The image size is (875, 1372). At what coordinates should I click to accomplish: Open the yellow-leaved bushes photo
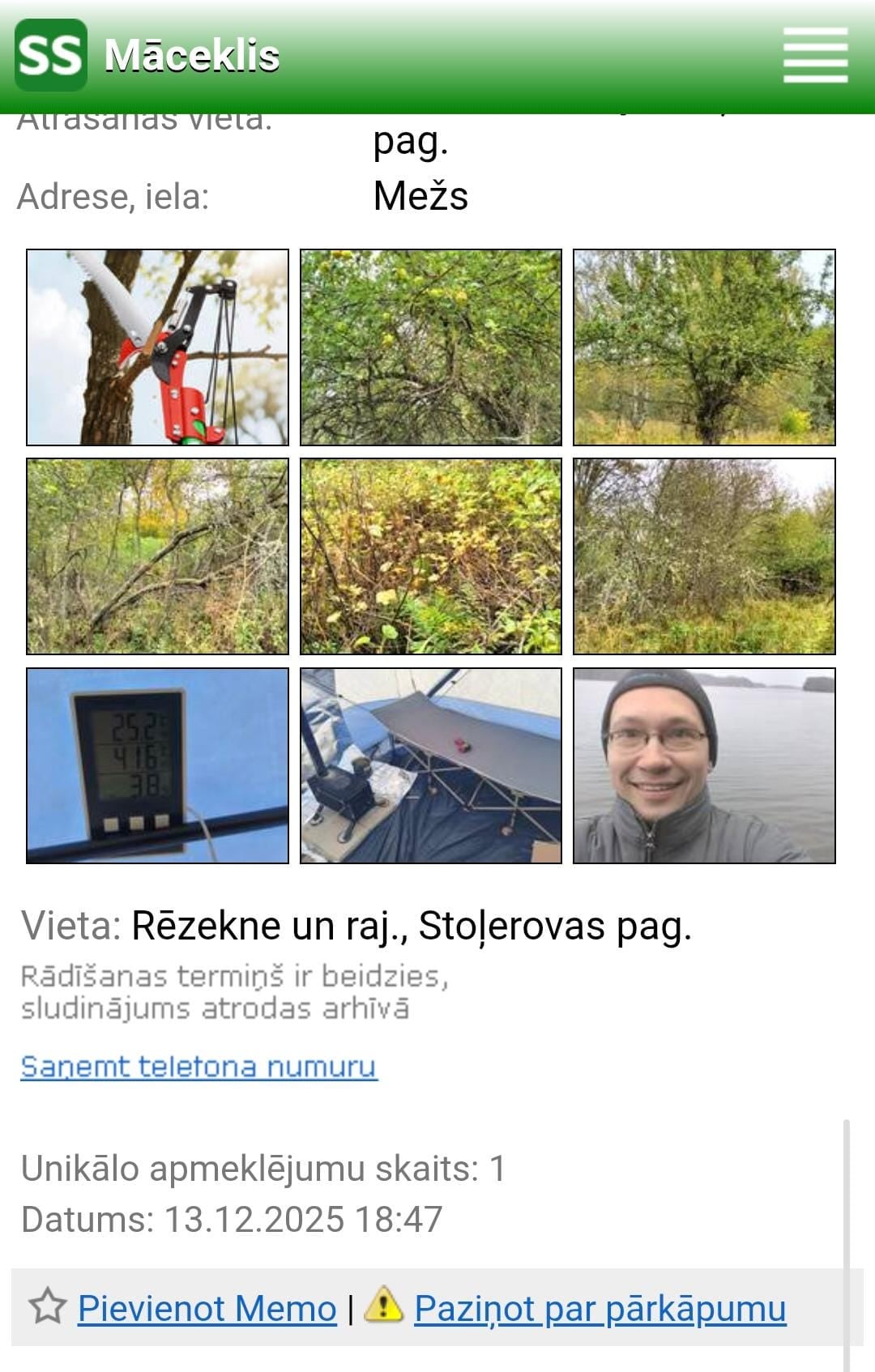[430, 556]
